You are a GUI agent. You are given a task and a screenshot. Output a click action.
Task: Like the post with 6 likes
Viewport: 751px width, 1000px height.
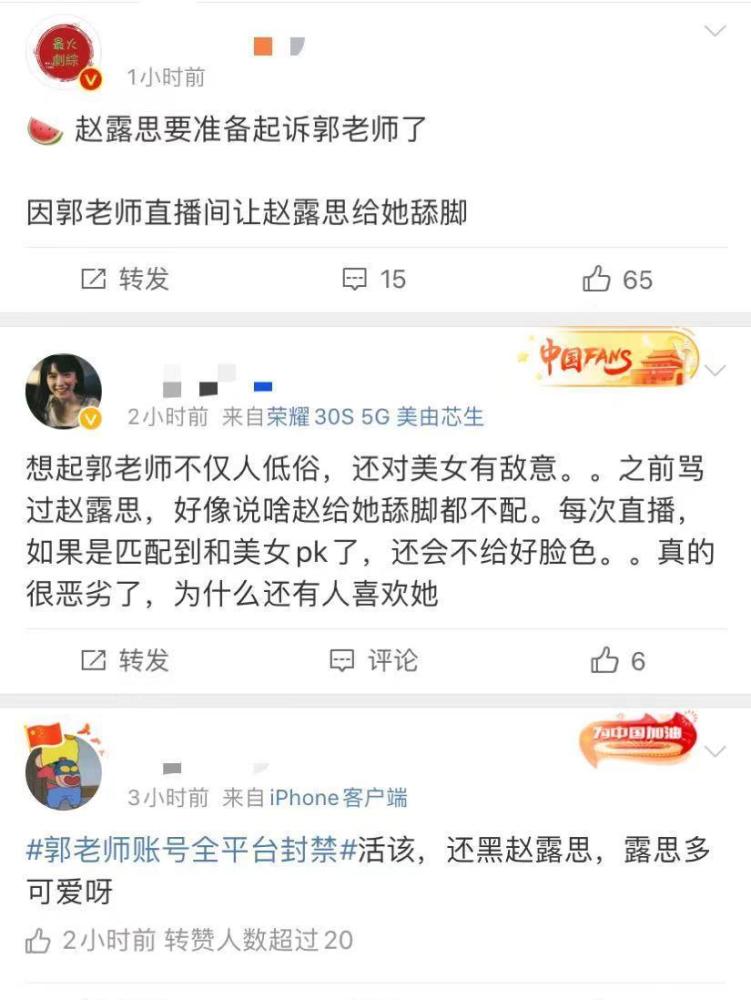[617, 660]
